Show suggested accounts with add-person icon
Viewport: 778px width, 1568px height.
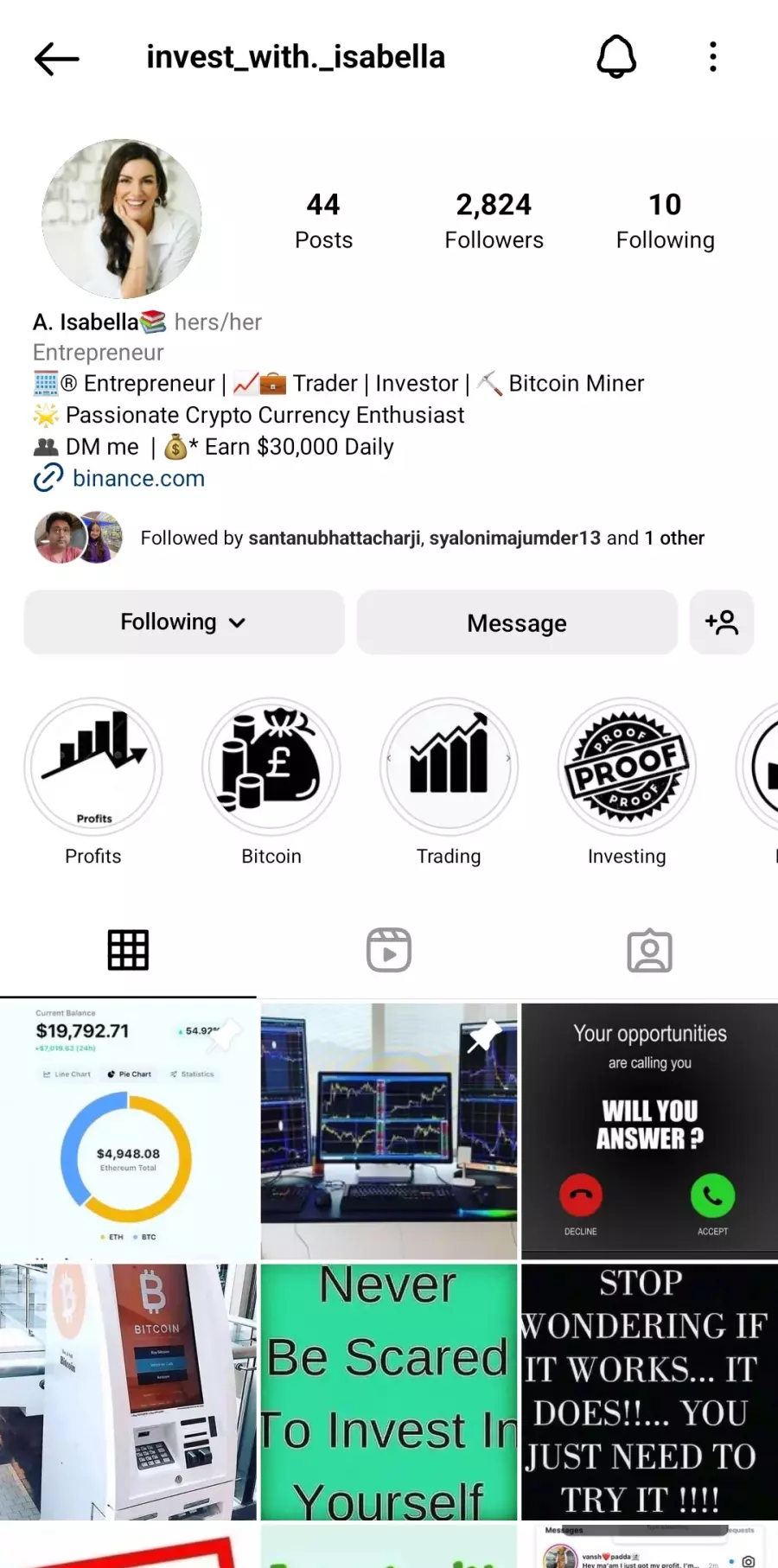(722, 622)
